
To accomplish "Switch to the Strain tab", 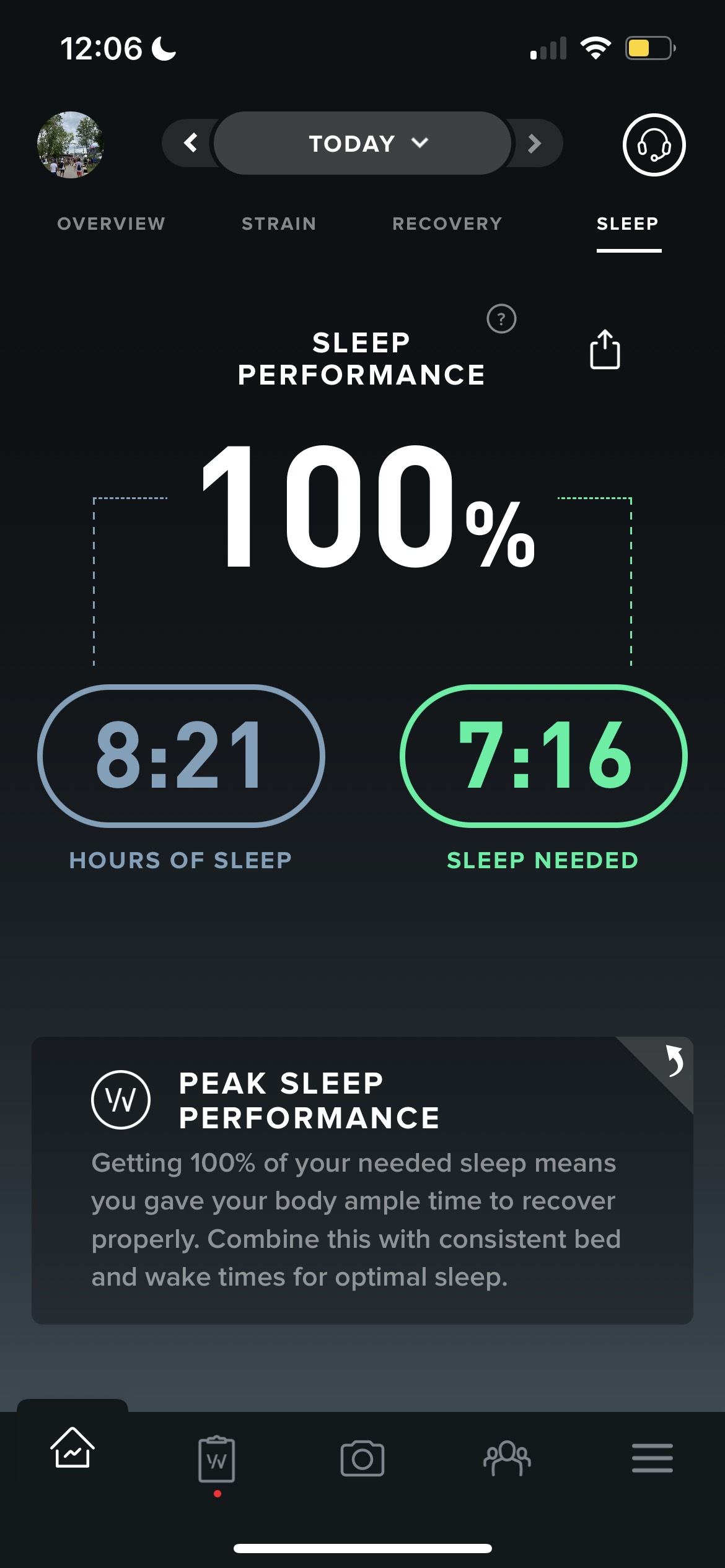I will pyautogui.click(x=279, y=224).
